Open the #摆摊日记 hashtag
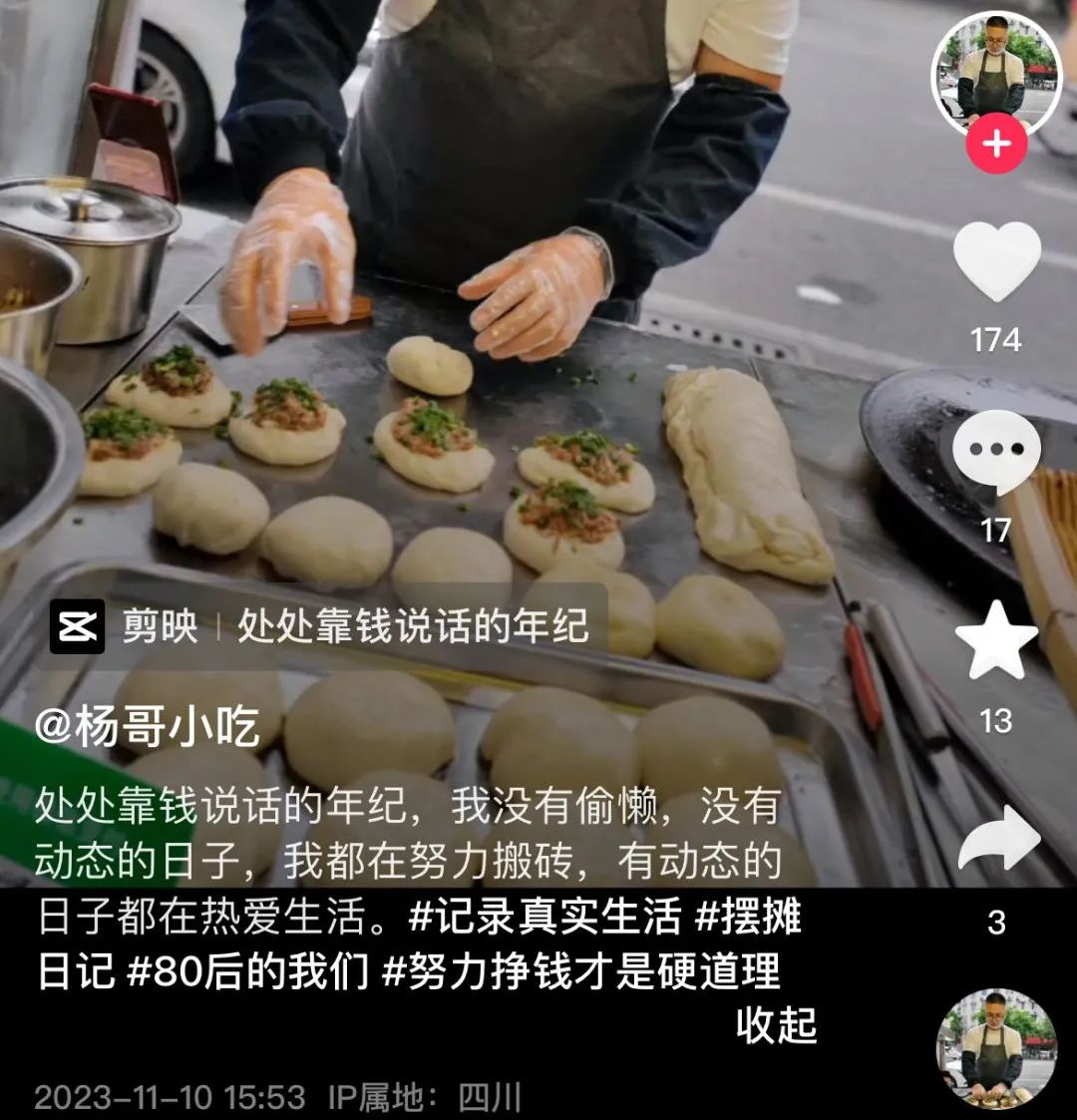 [x=748, y=918]
